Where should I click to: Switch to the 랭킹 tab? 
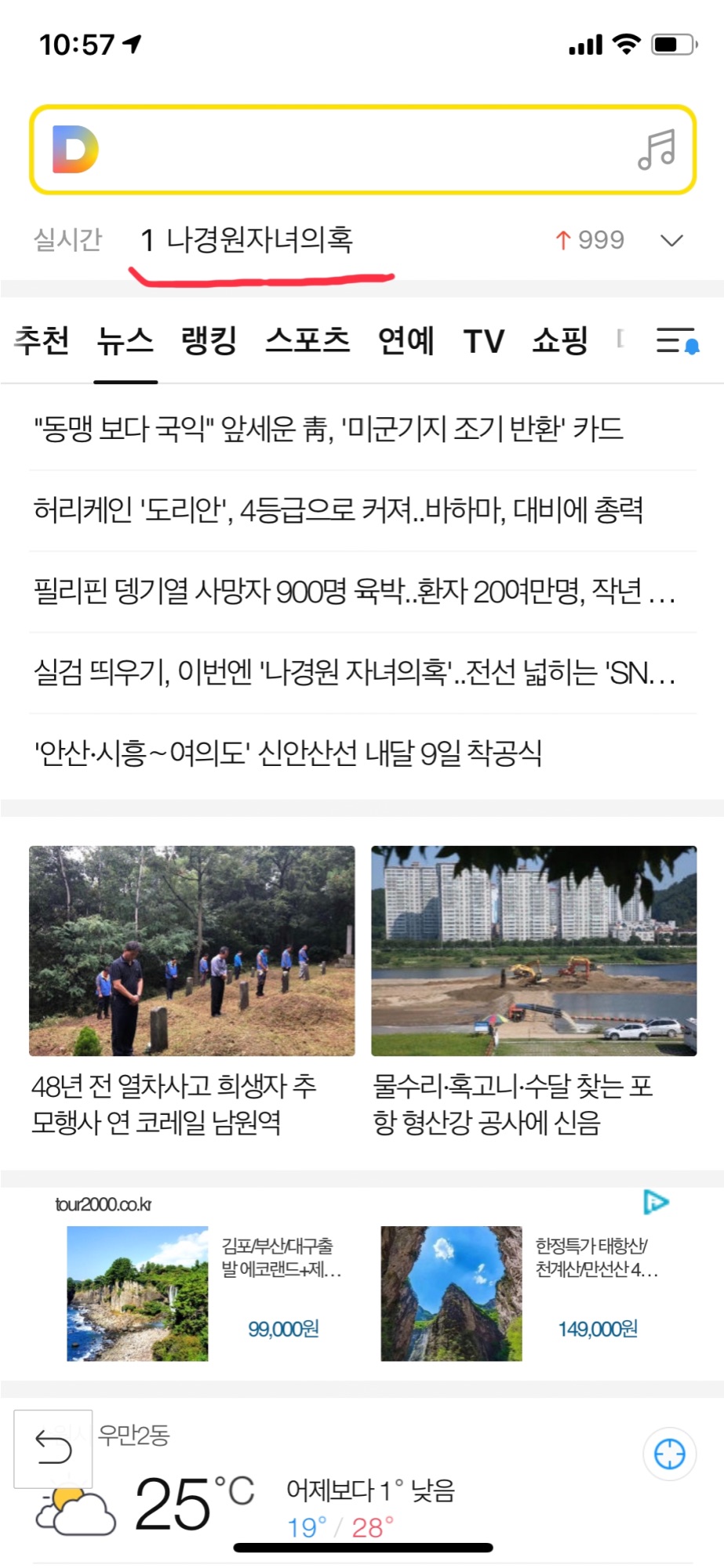209,341
